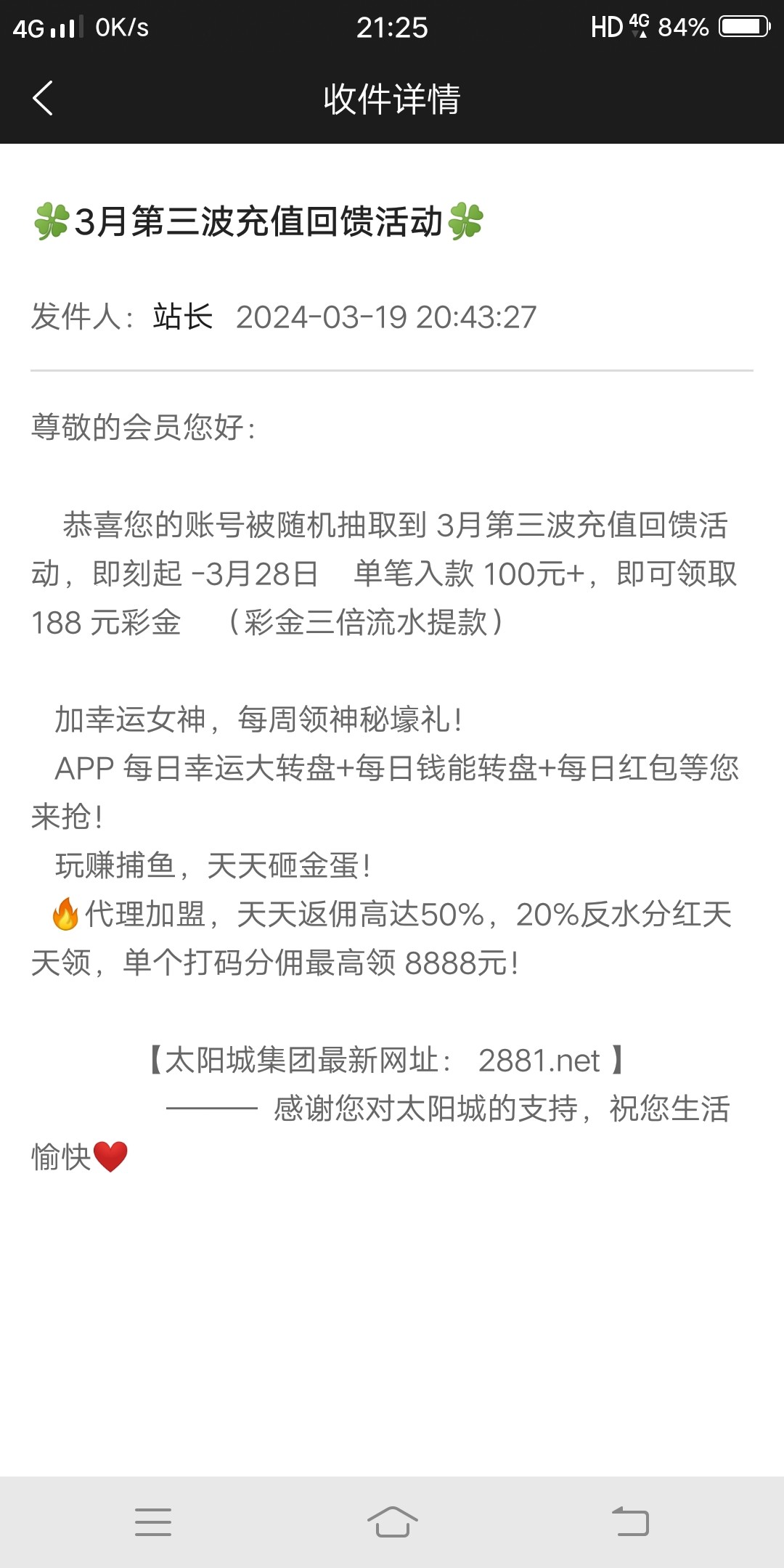Image resolution: width=784 pixels, height=1568 pixels.
Task: Tap the system home button
Action: pyautogui.click(x=392, y=1522)
